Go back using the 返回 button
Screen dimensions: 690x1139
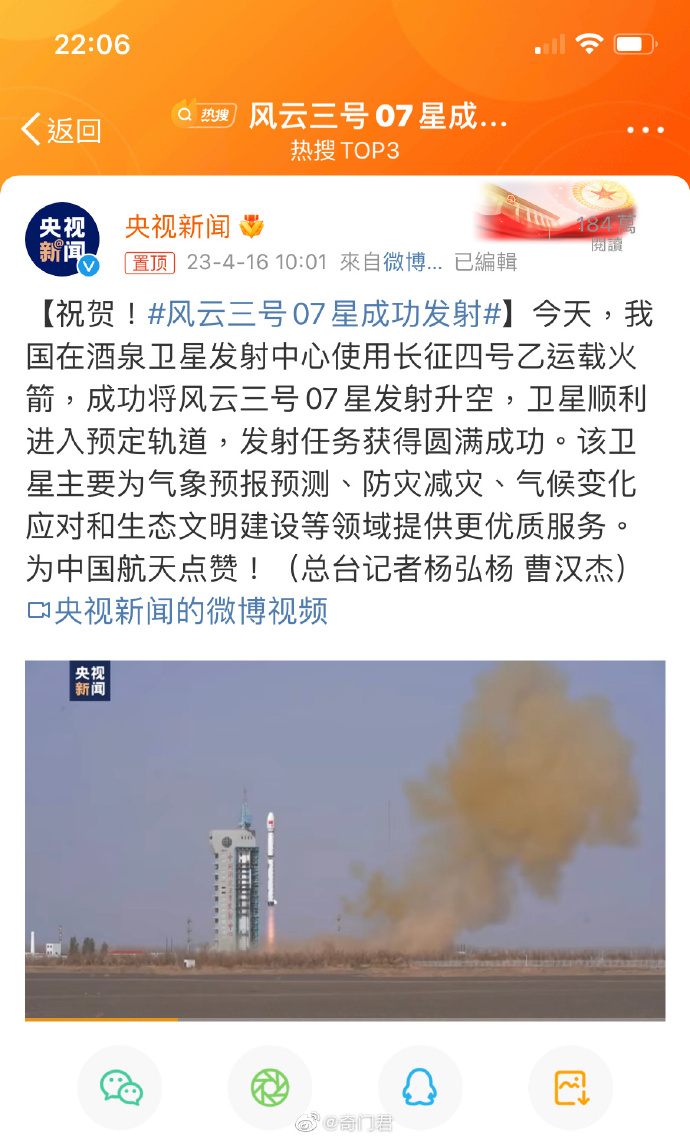point(61,131)
